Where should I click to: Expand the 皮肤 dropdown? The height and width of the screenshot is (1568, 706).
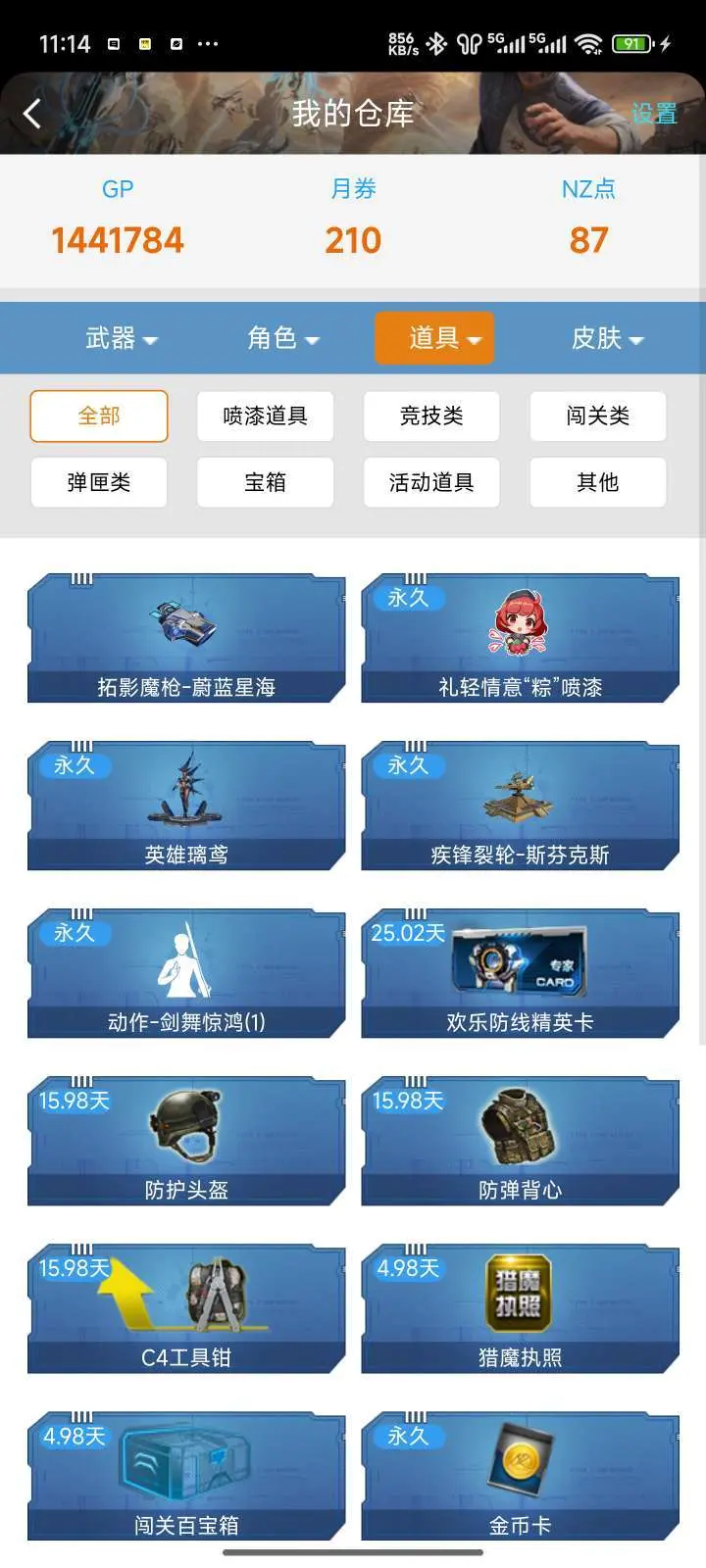pos(607,338)
